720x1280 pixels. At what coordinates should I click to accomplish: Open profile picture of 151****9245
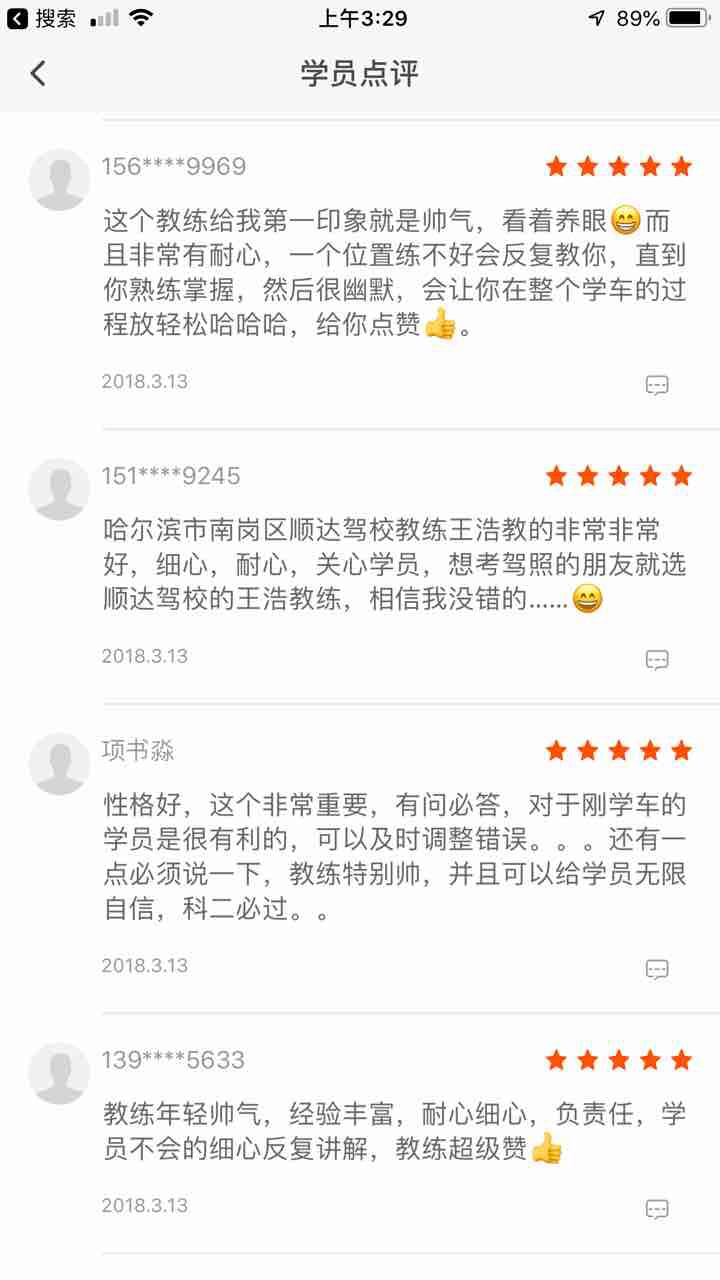[x=59, y=489]
